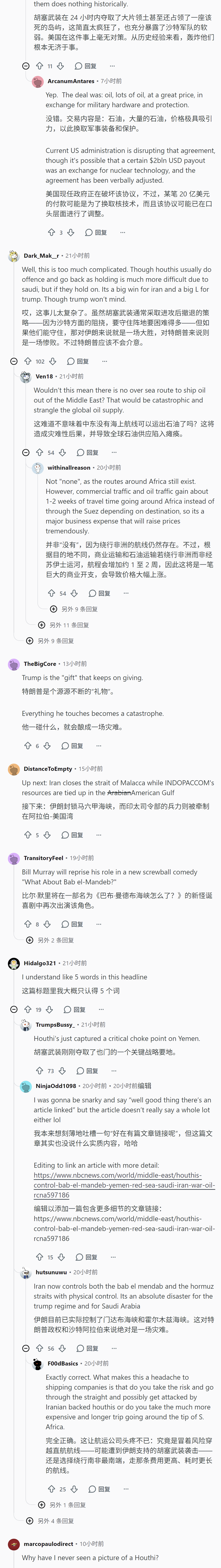Collapse the thread under Dark_Mak_r's comment

point(13,361)
